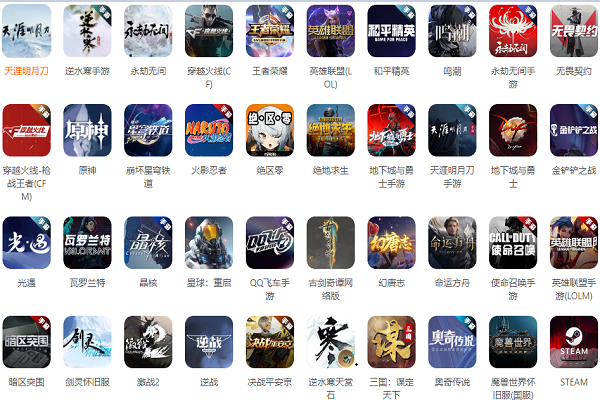This screenshot has height=400, width=600.
Task: Select 原神 from the game list
Action: click(87, 128)
